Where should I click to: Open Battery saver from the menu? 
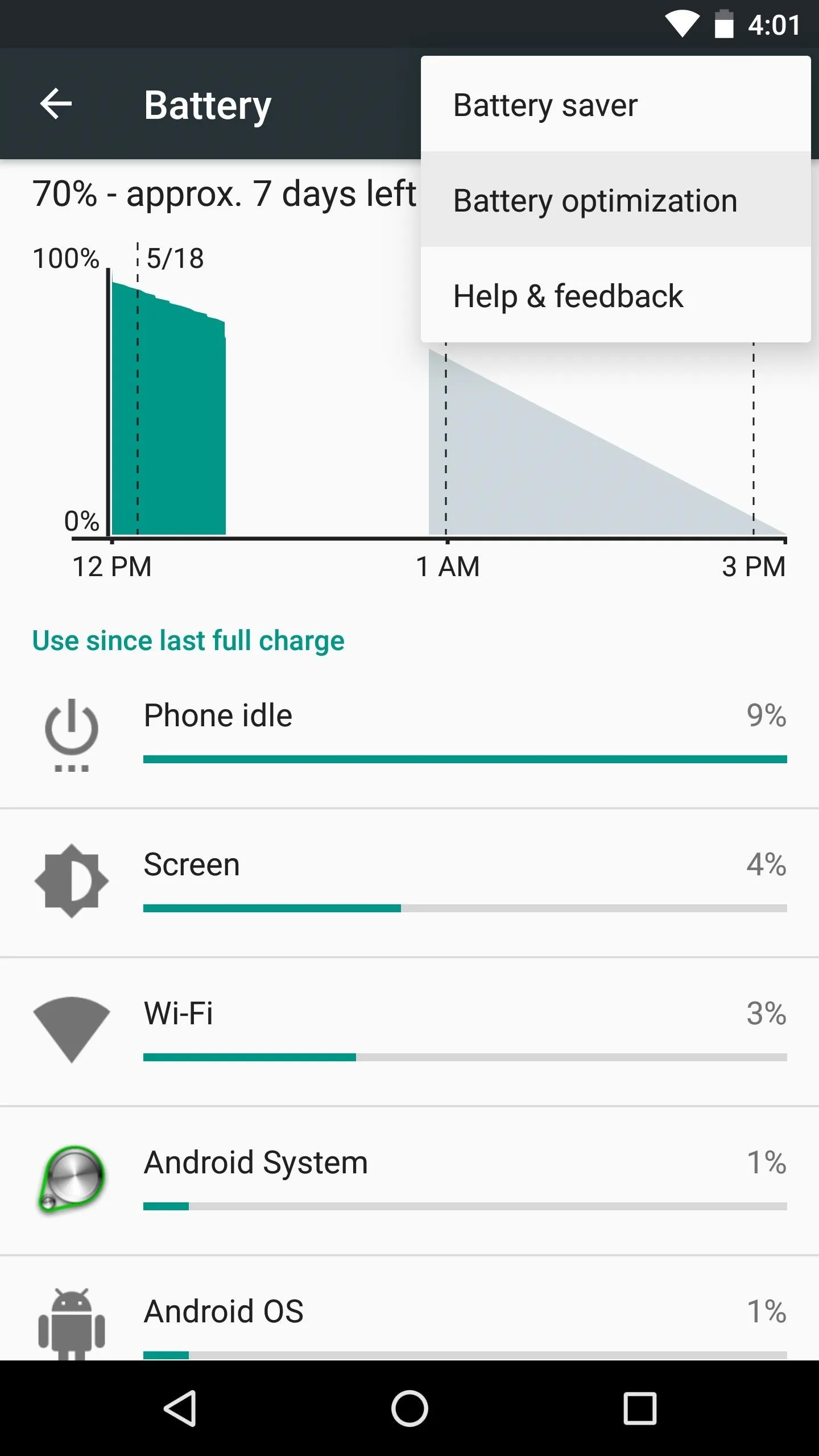pos(615,104)
